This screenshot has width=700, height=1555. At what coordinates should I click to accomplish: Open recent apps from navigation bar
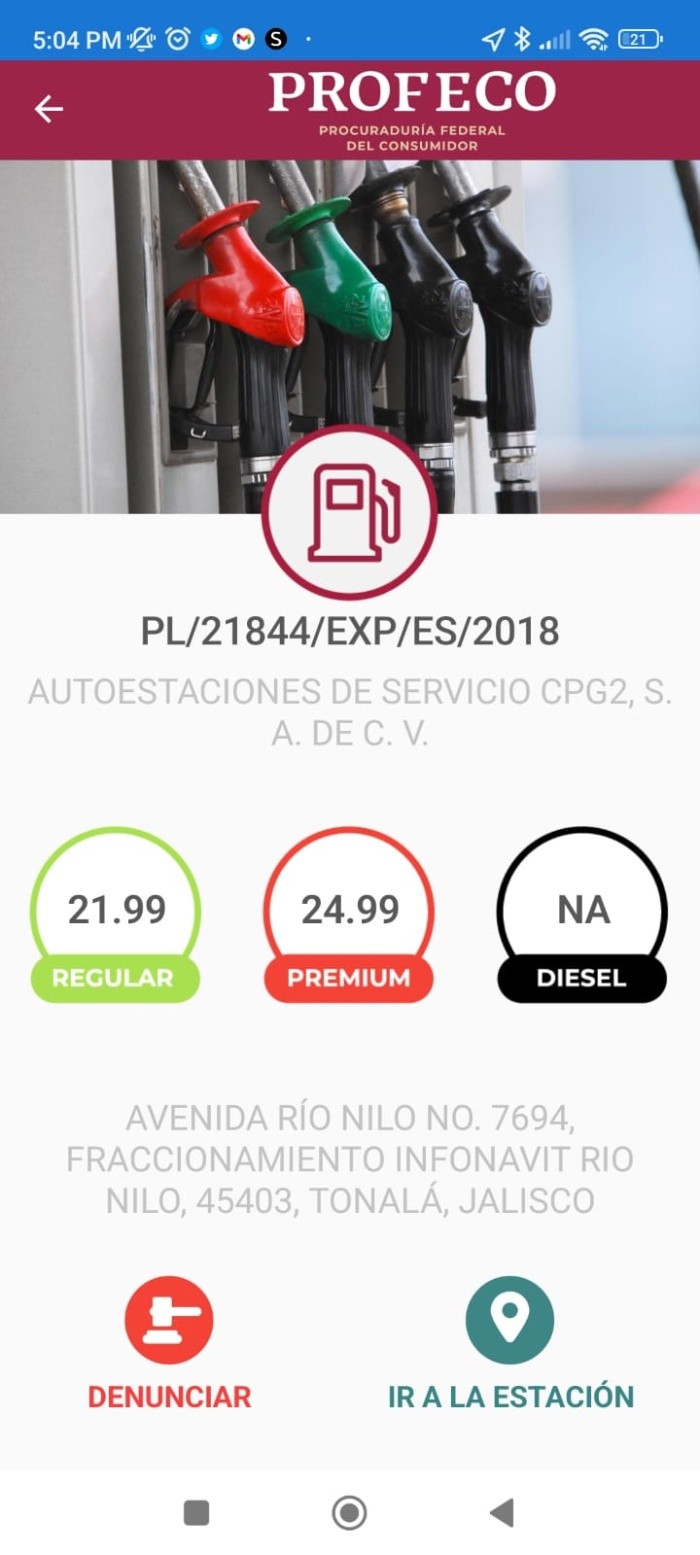[x=197, y=1513]
